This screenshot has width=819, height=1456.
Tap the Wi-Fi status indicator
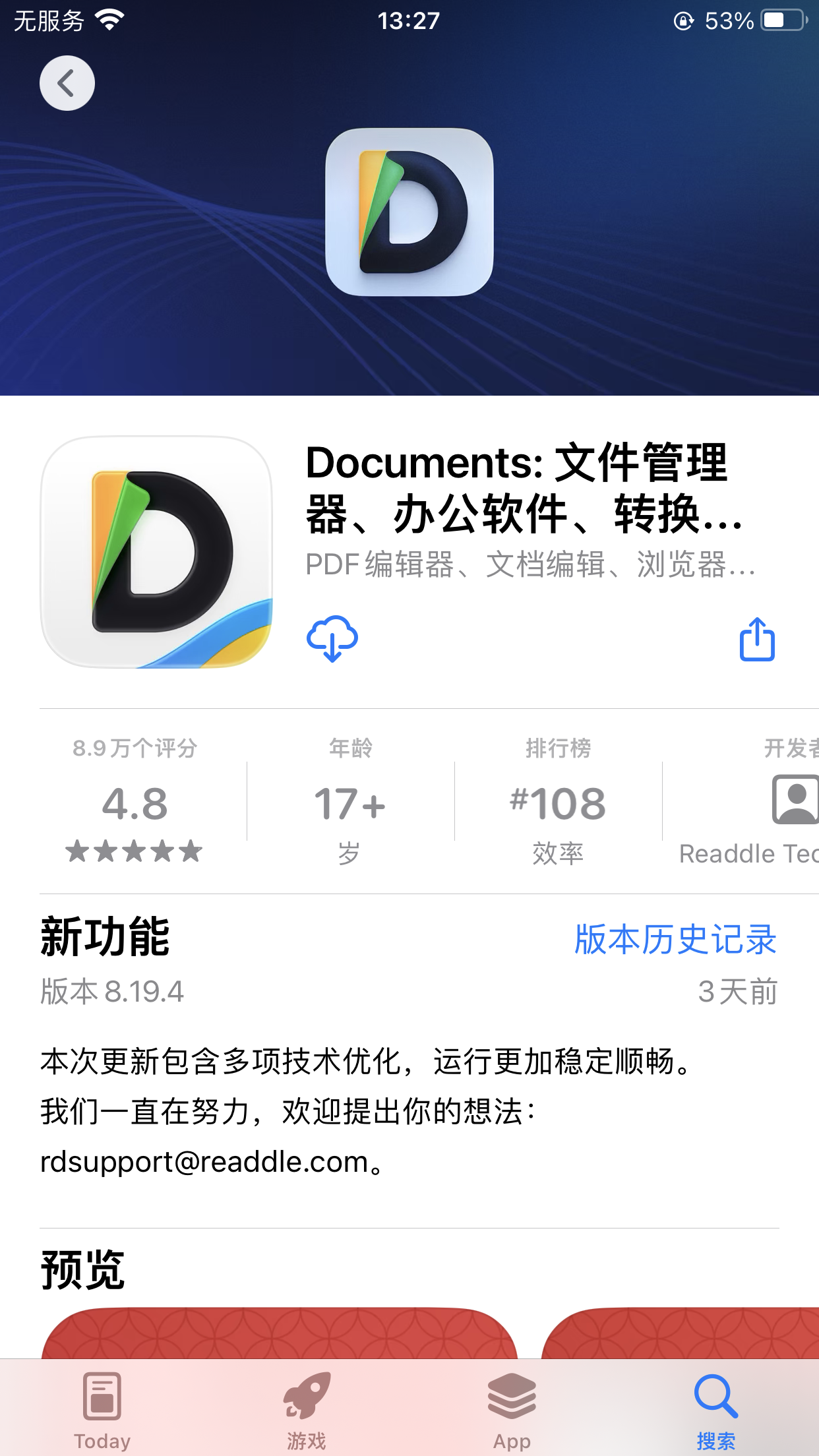(109, 18)
